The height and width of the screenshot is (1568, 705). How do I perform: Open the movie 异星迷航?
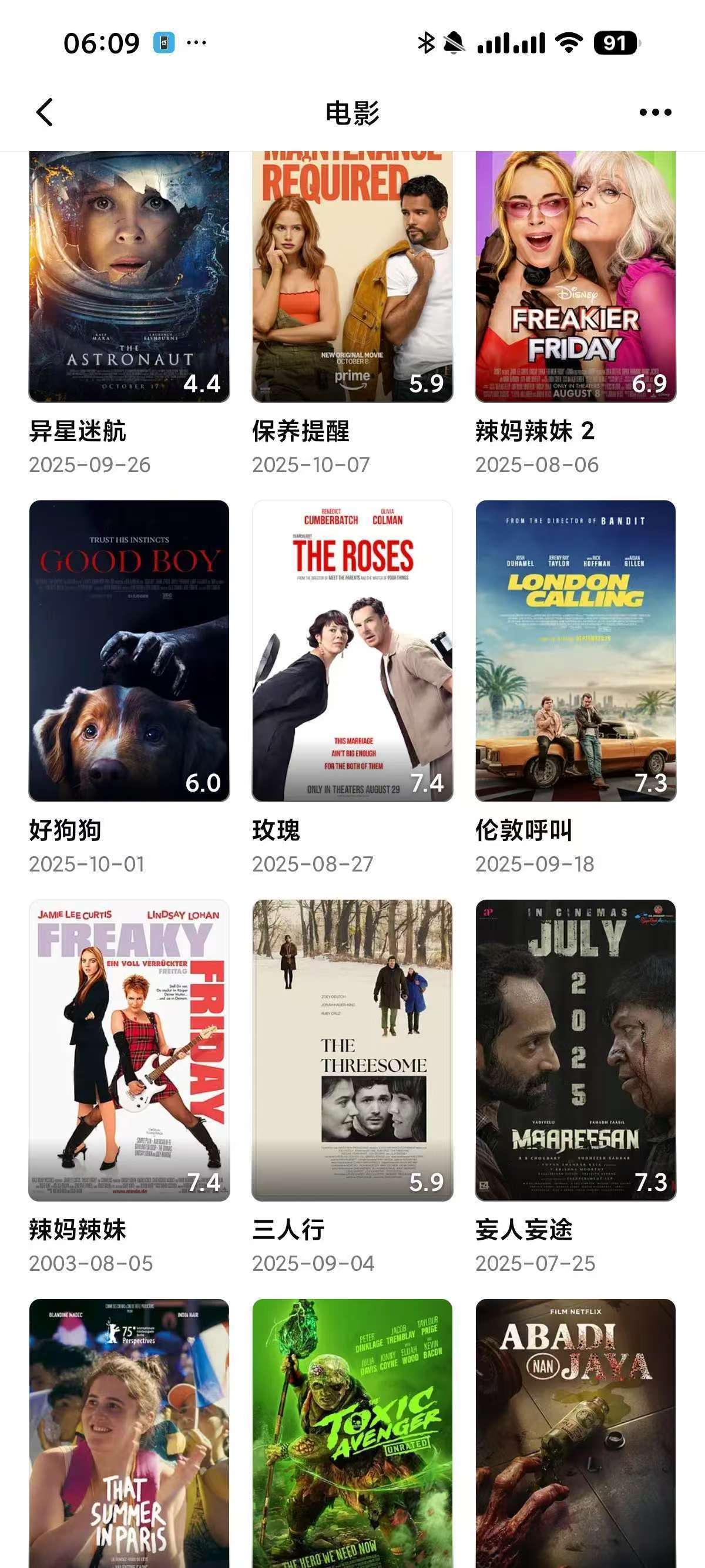(x=129, y=277)
